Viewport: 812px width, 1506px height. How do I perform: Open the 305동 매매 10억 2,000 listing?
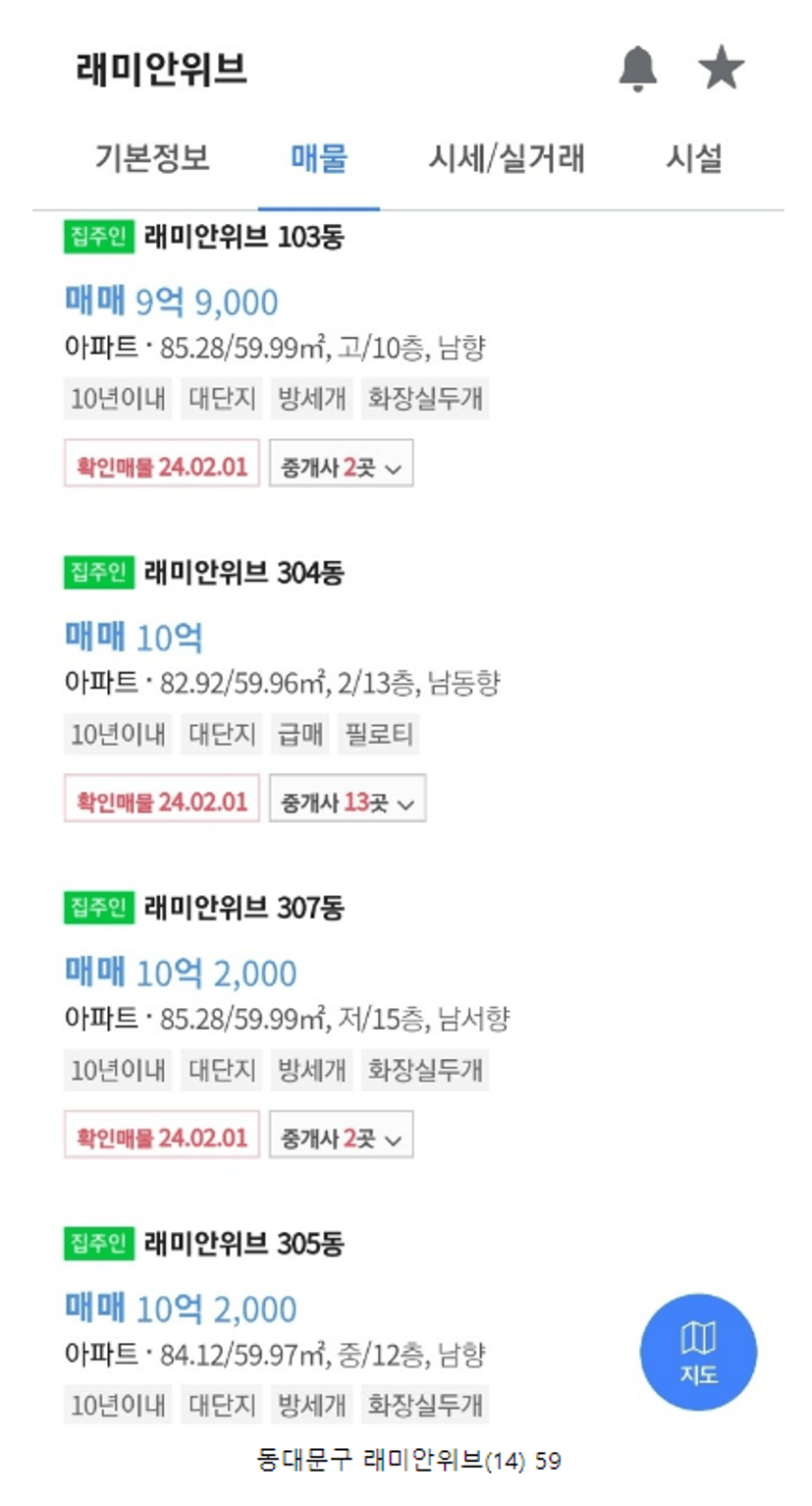pyautogui.click(x=181, y=1310)
